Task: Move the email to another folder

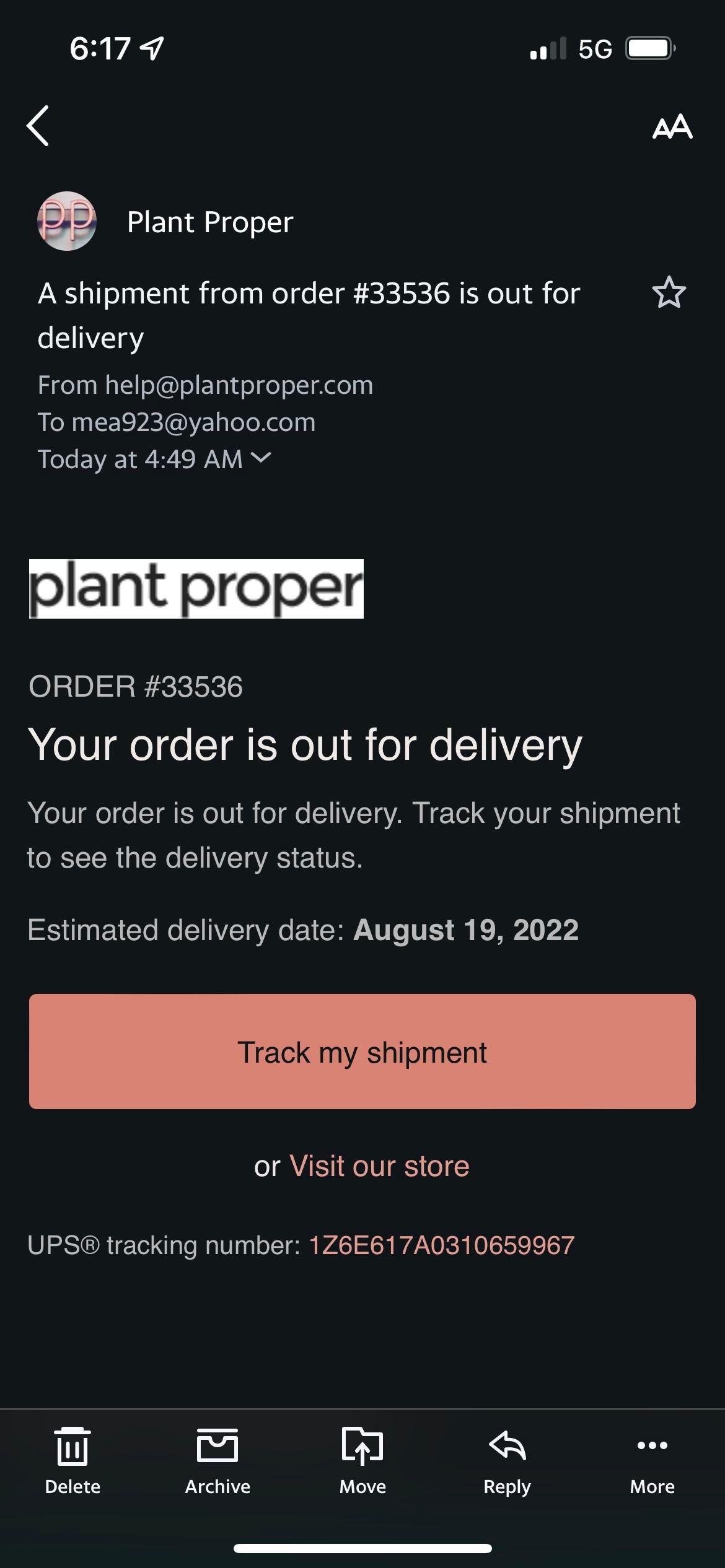Action: [x=362, y=1459]
